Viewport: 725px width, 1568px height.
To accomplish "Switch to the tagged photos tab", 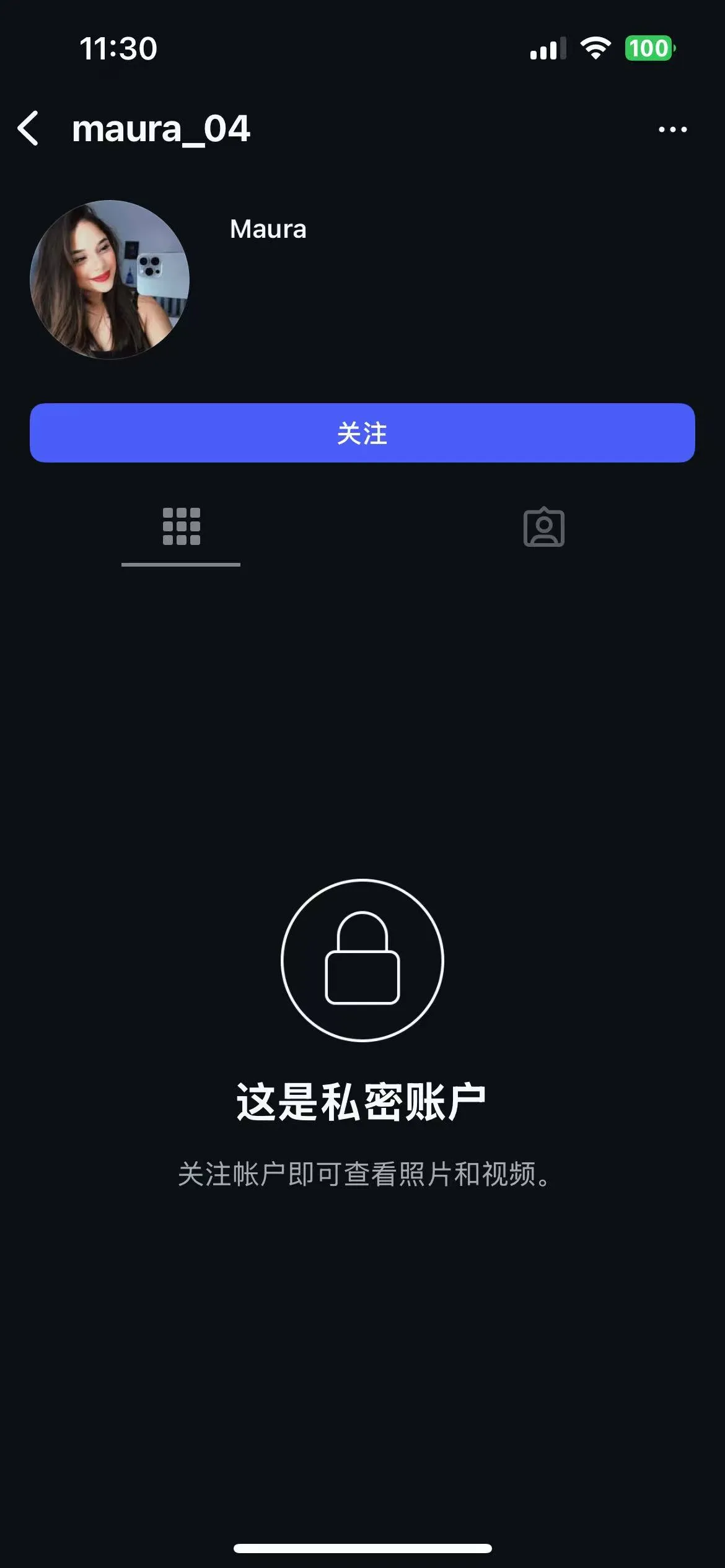I will click(543, 528).
